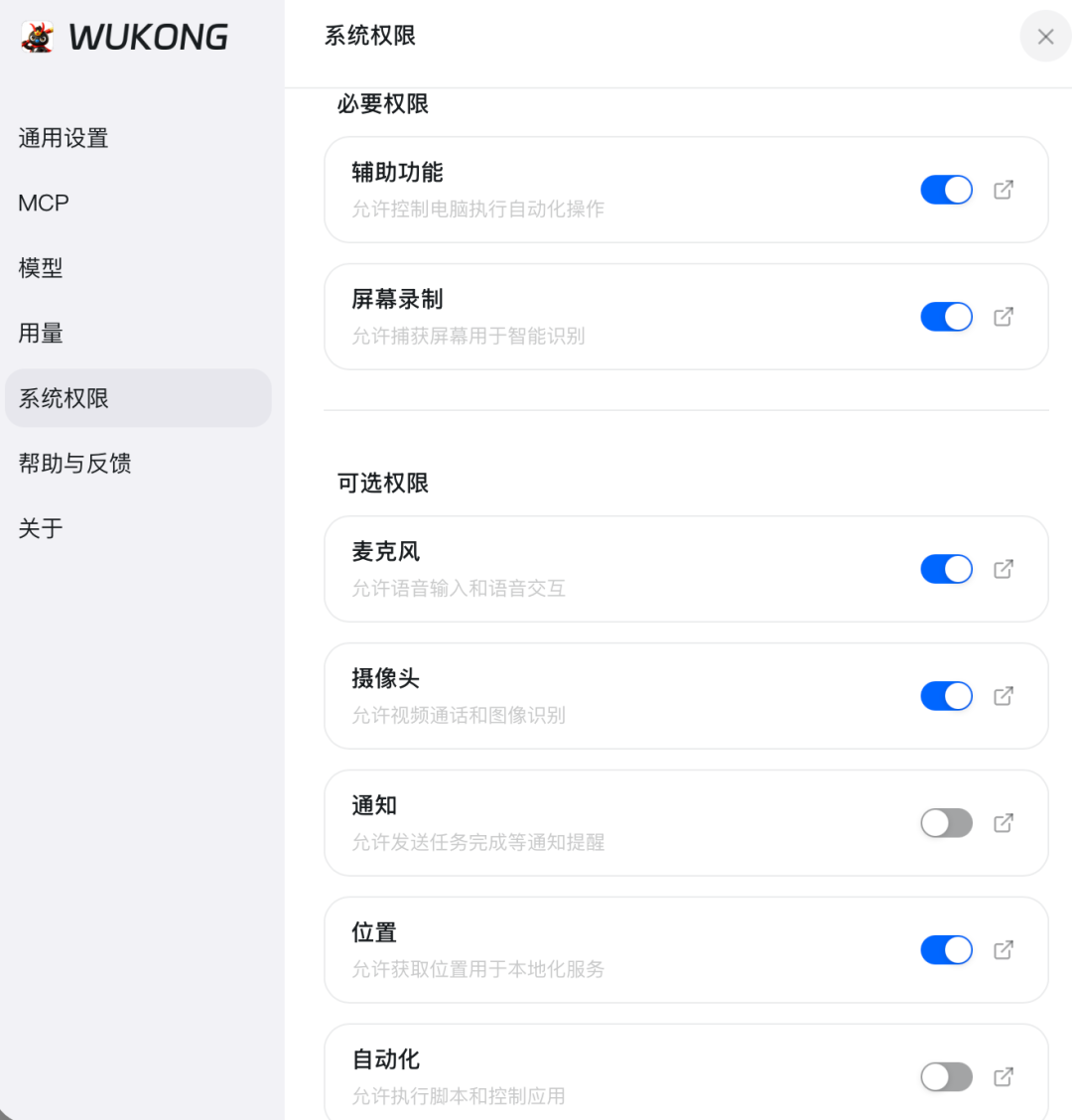
Task: Open system settings link for 辅助功能 permission
Action: click(x=1004, y=189)
